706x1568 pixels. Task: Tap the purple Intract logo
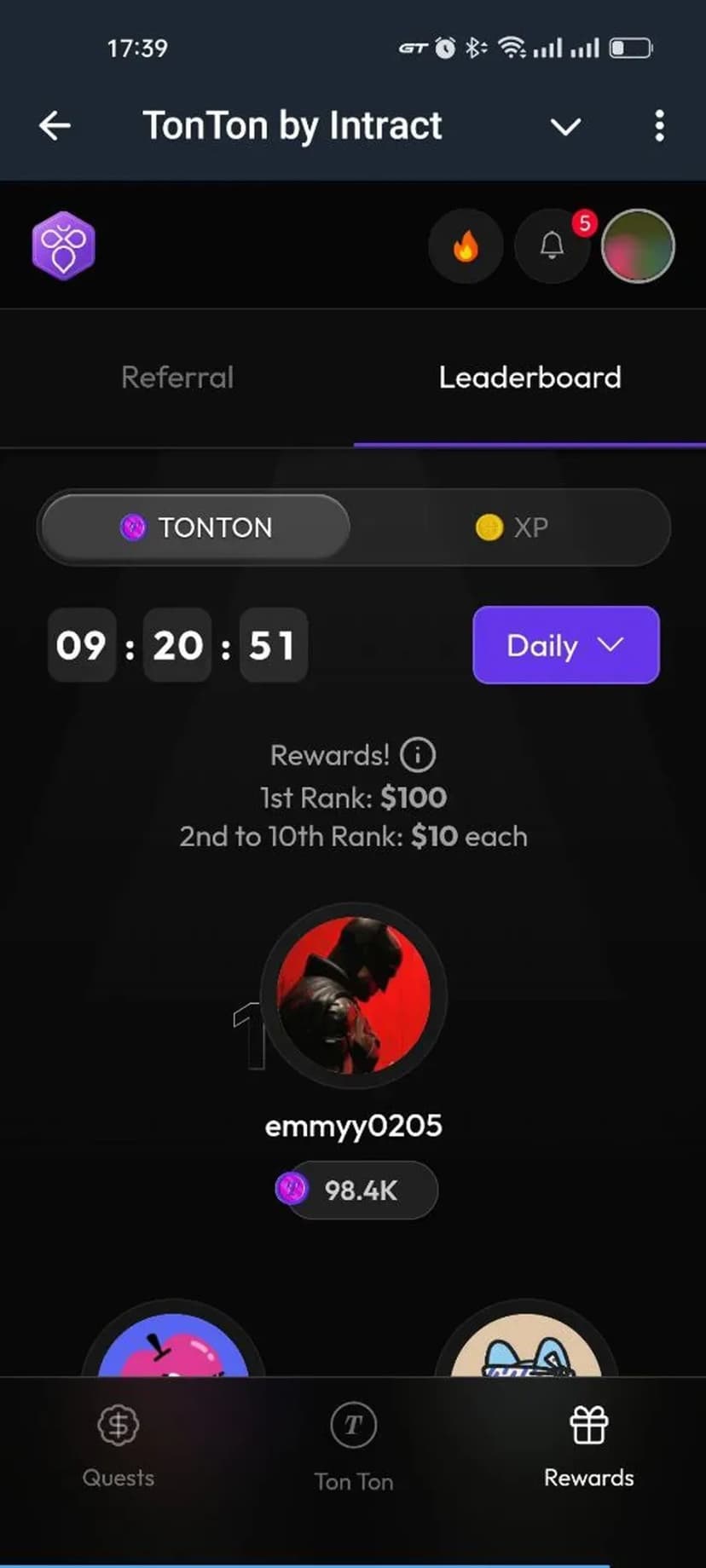point(63,246)
